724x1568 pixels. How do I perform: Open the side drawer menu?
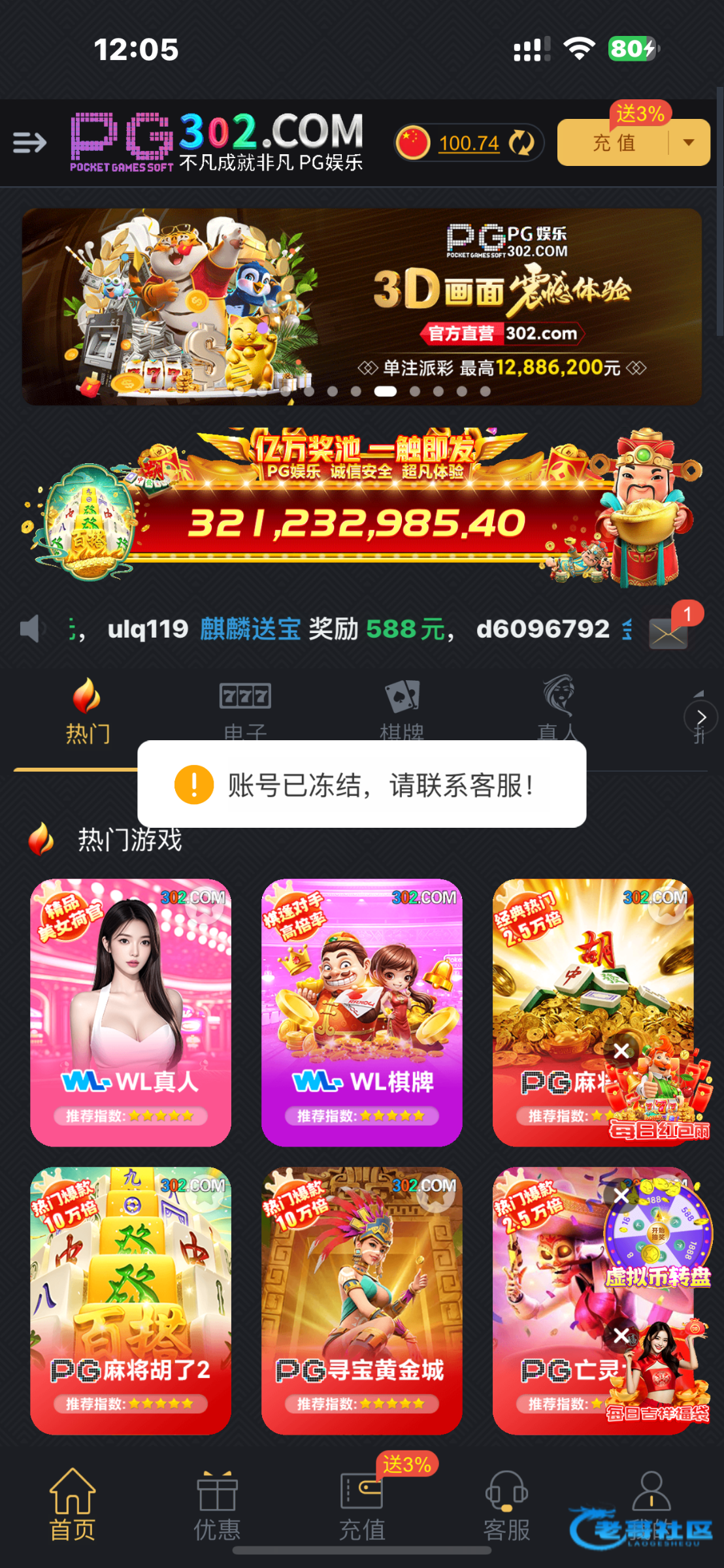tap(29, 142)
